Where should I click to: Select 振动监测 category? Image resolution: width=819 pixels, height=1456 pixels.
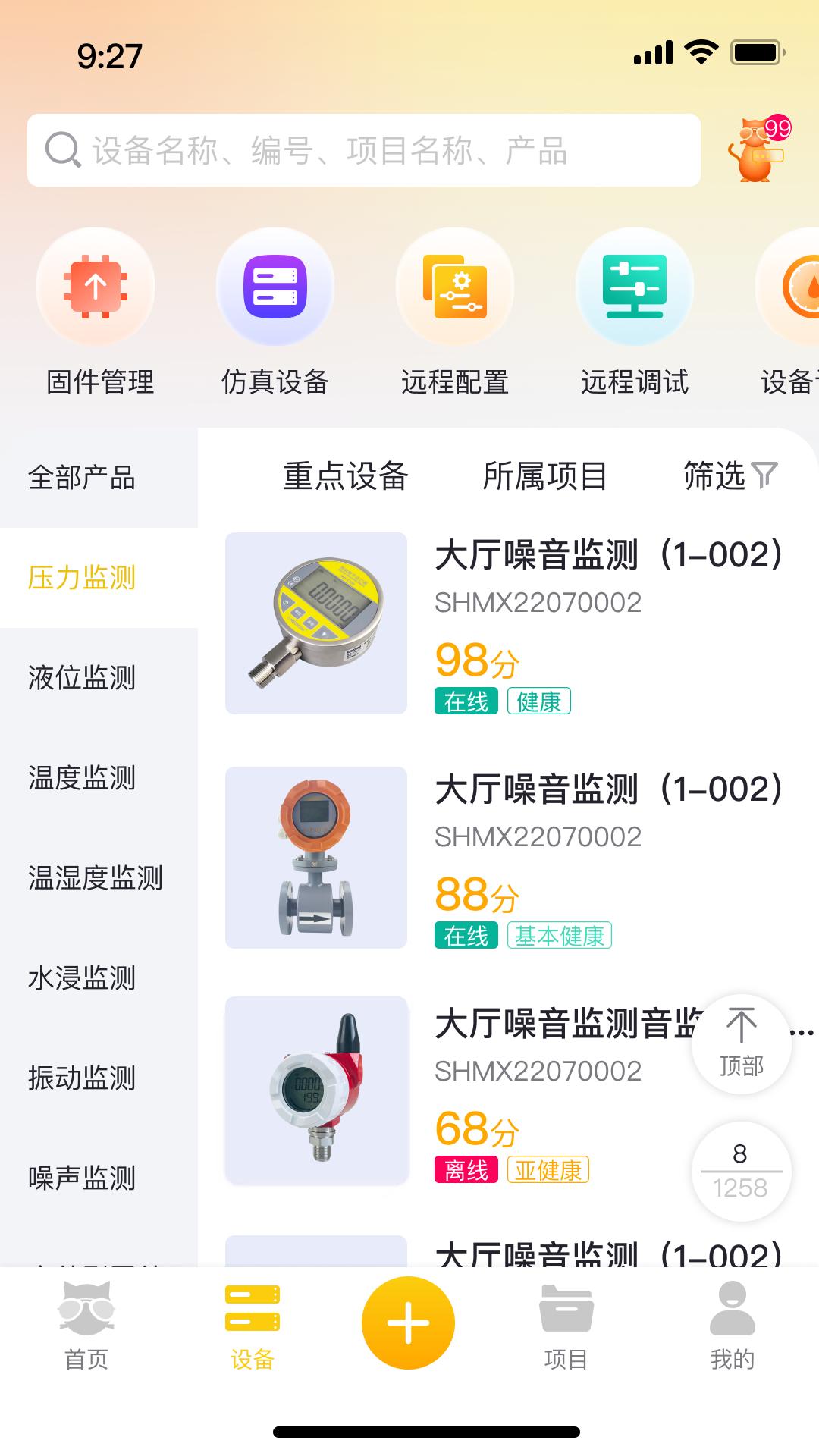pyautogui.click(x=82, y=1078)
